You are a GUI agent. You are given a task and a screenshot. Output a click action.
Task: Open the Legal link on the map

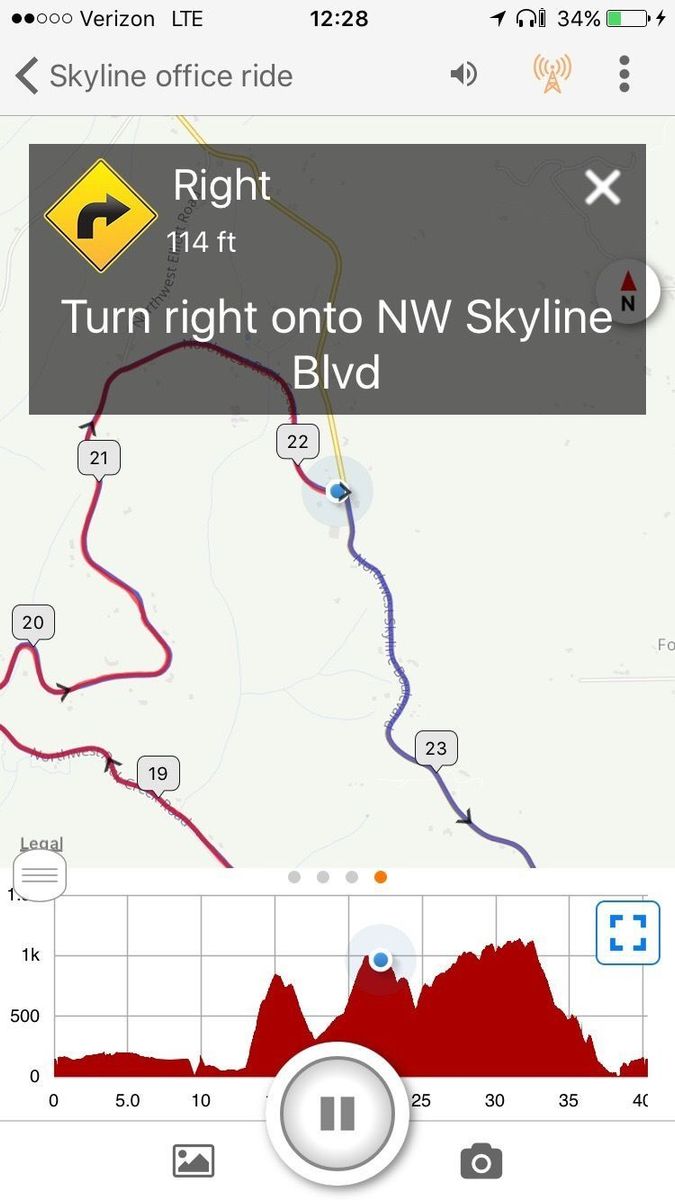click(x=41, y=844)
